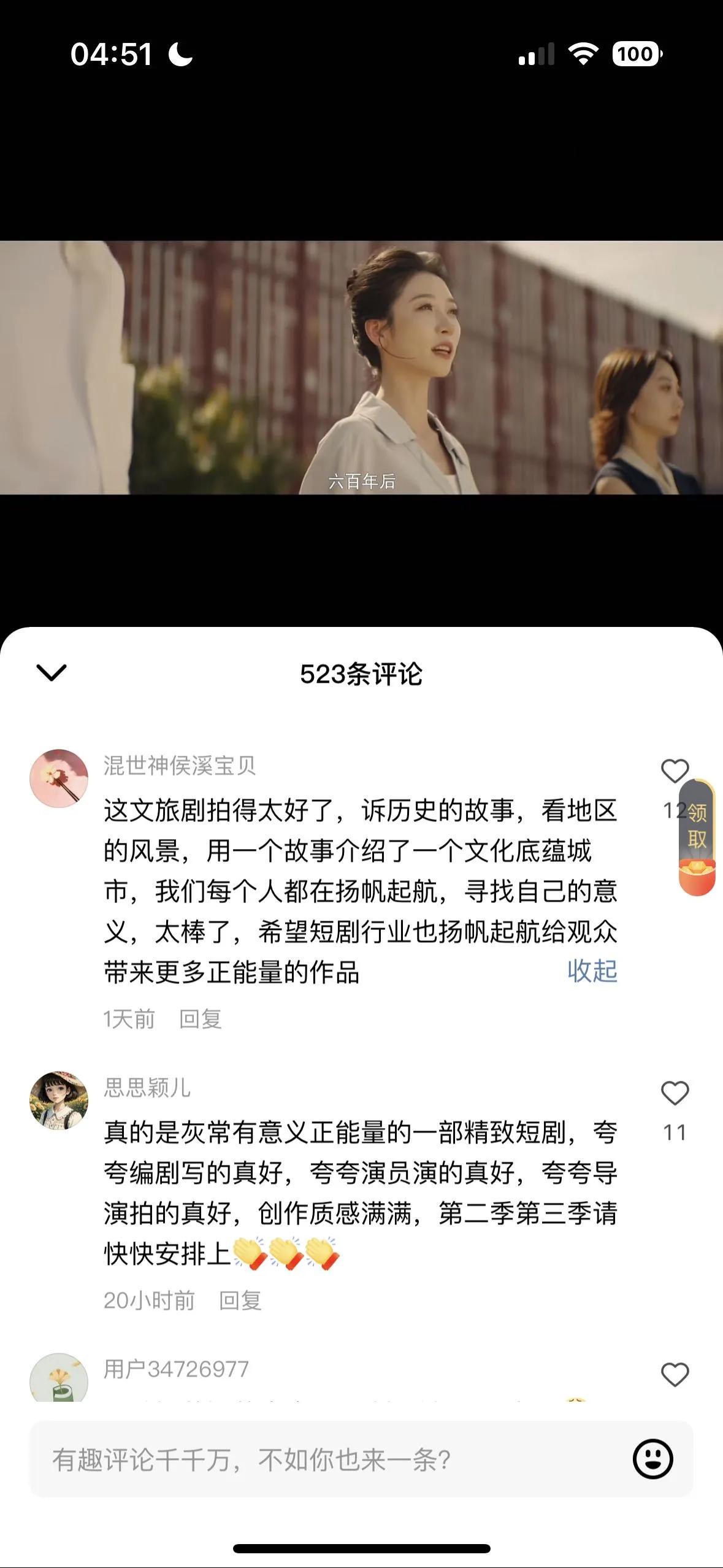Like the comment by 混世神侯溪宝贝
Image resolution: width=723 pixels, height=1568 pixels.
click(x=675, y=772)
